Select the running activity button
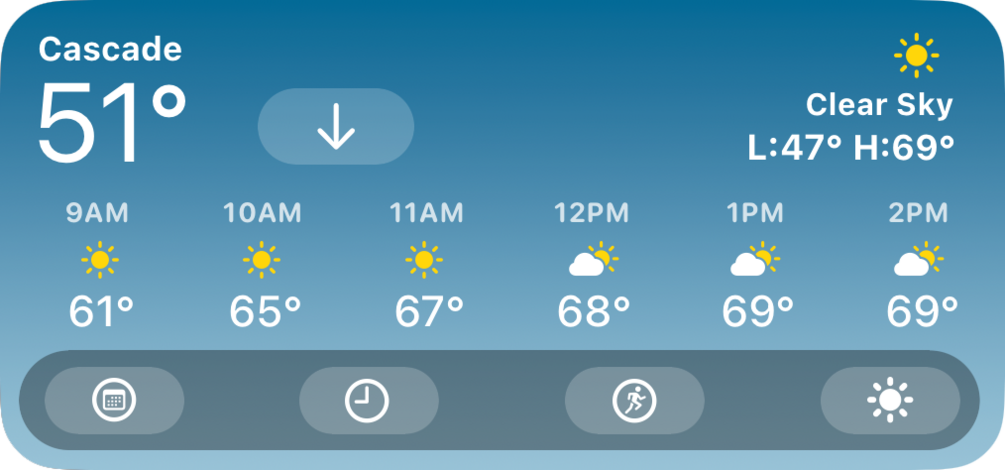This screenshot has width=1005, height=470. click(634, 401)
